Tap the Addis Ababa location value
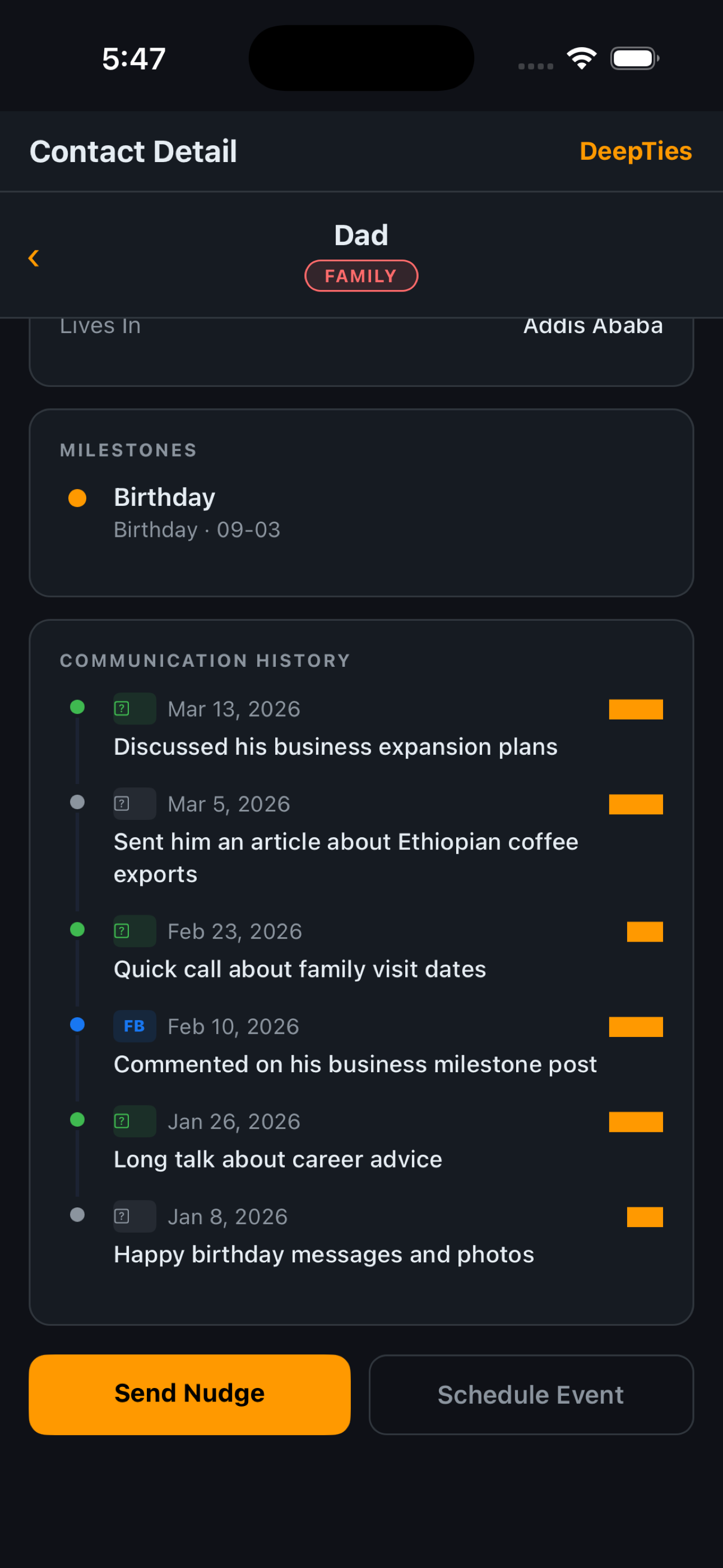The width and height of the screenshot is (723, 1568). pos(593,326)
